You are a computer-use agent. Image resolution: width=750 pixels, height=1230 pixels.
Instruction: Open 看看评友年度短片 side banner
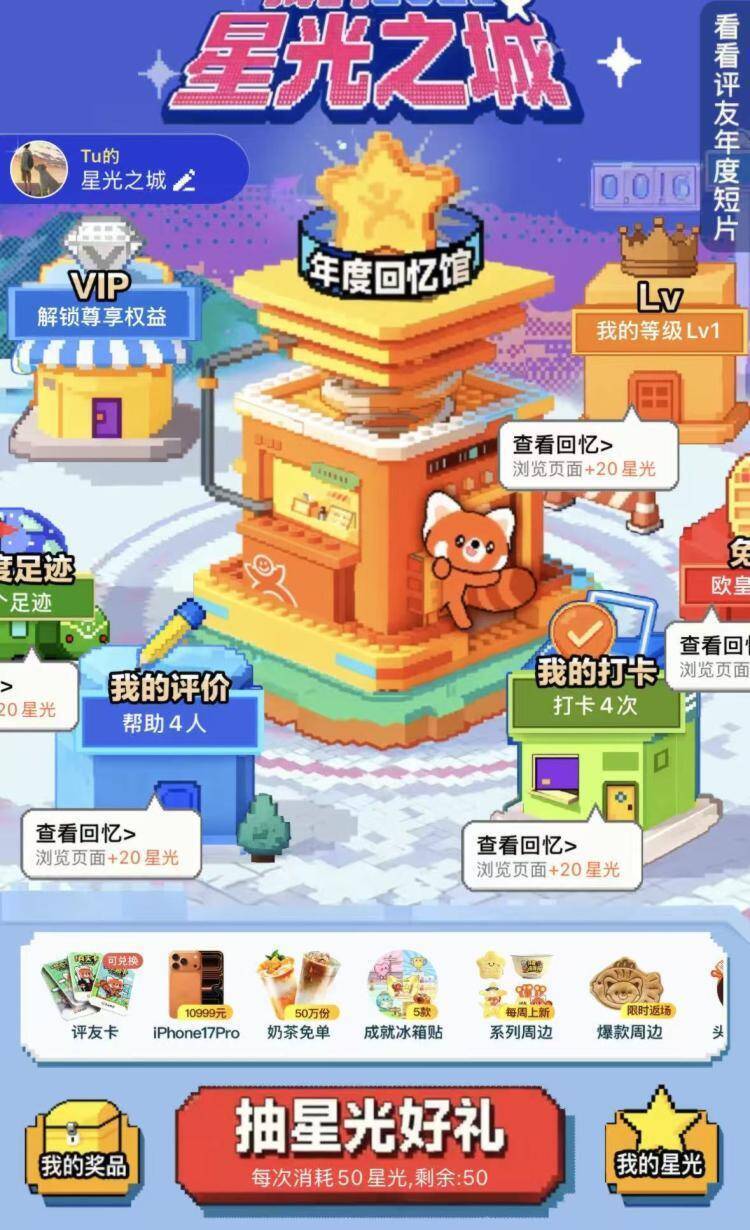point(725,130)
